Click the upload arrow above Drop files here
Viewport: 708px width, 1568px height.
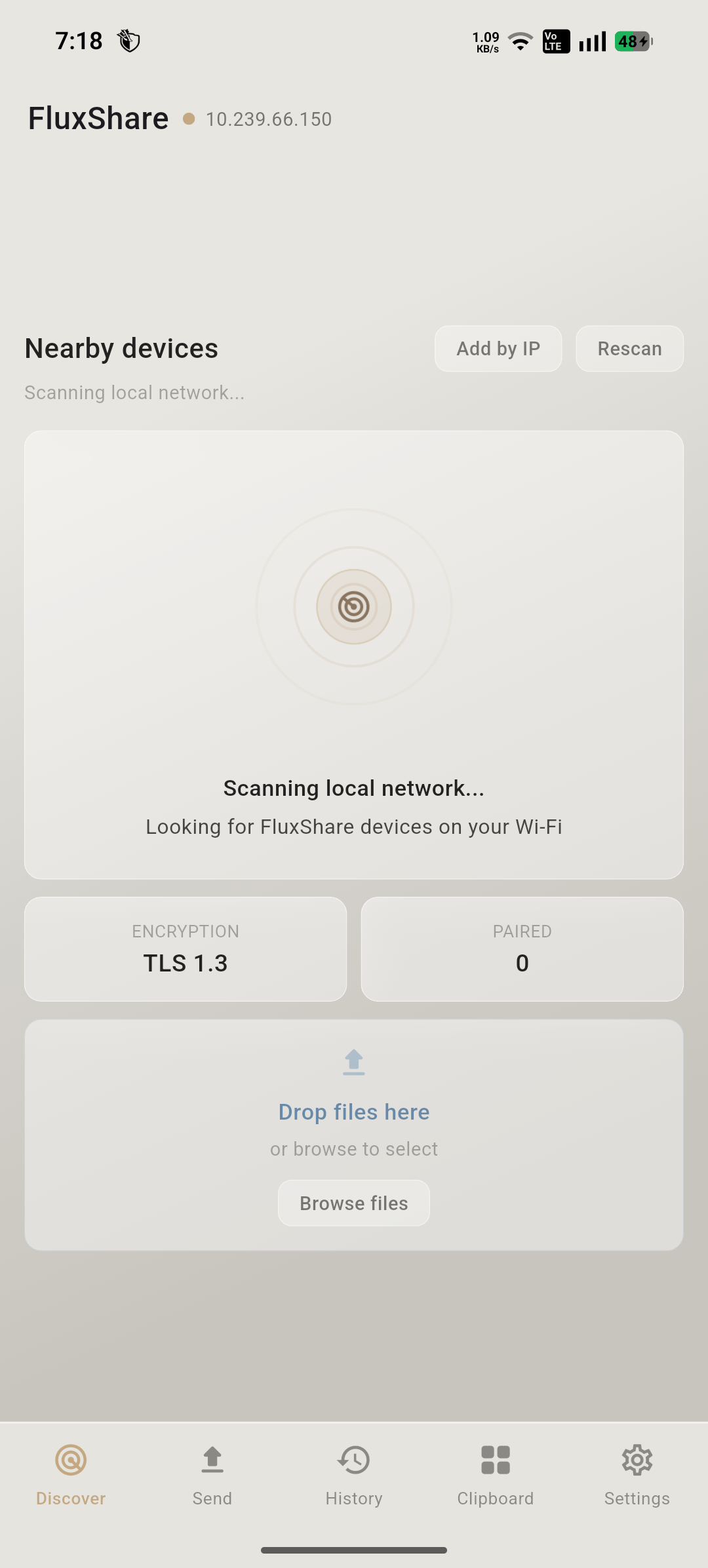353,1062
